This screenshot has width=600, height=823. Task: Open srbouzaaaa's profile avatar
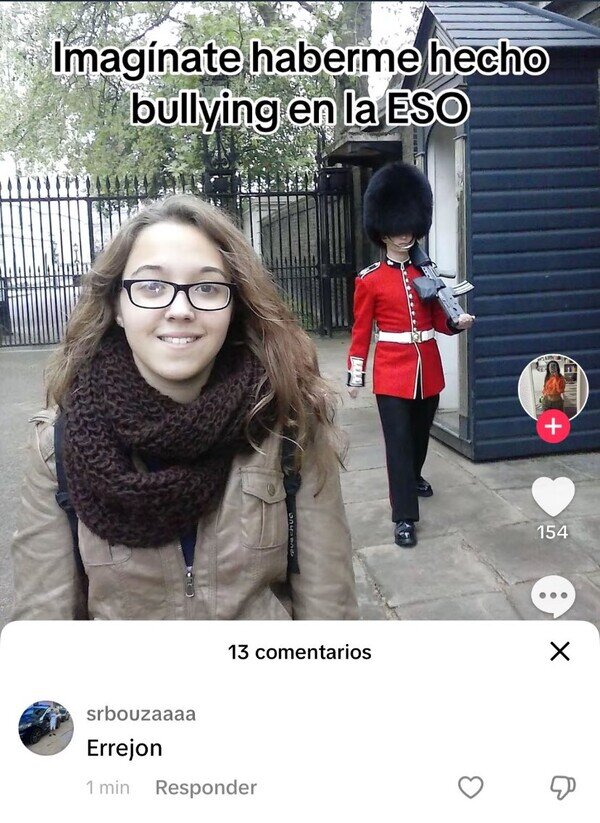tap(46, 728)
